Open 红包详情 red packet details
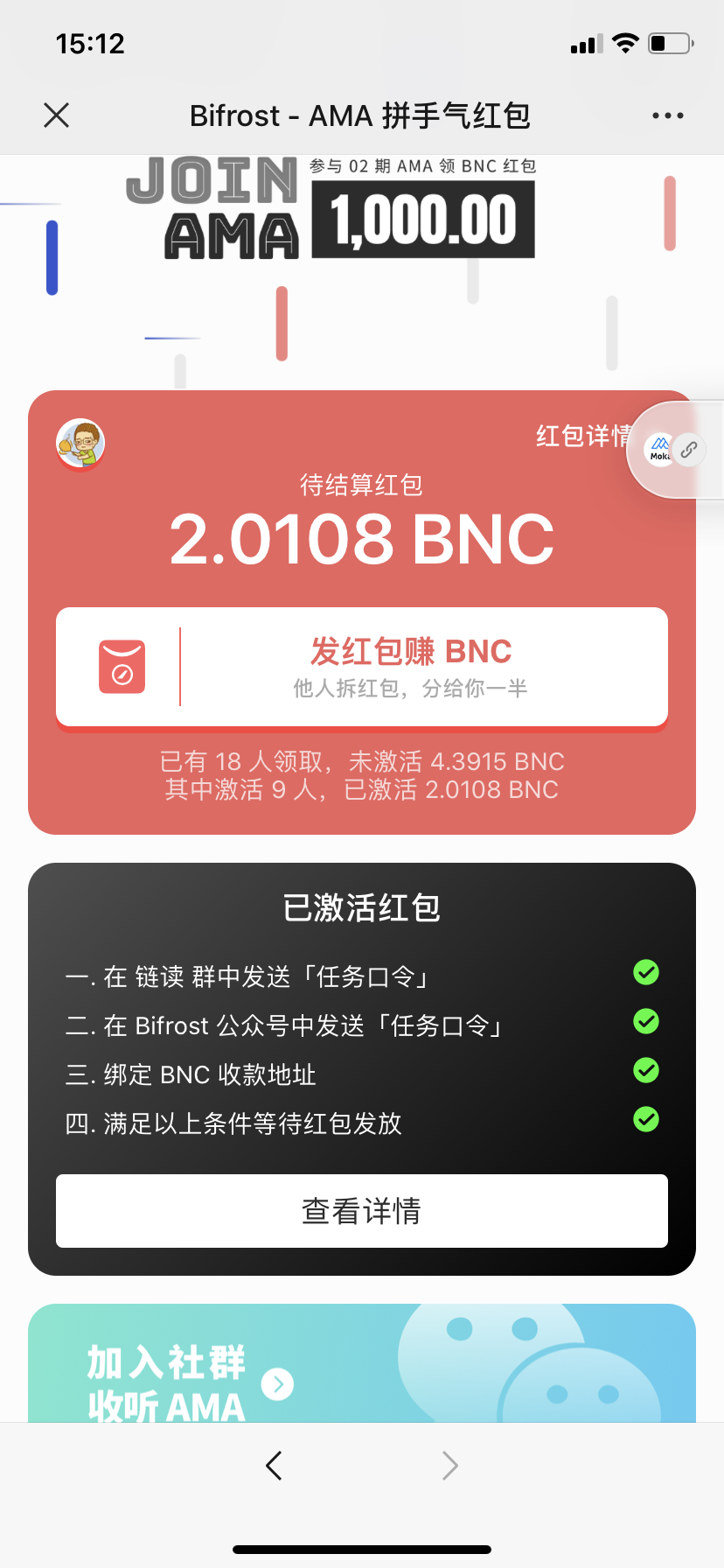This screenshot has height=1568, width=724. [x=583, y=436]
